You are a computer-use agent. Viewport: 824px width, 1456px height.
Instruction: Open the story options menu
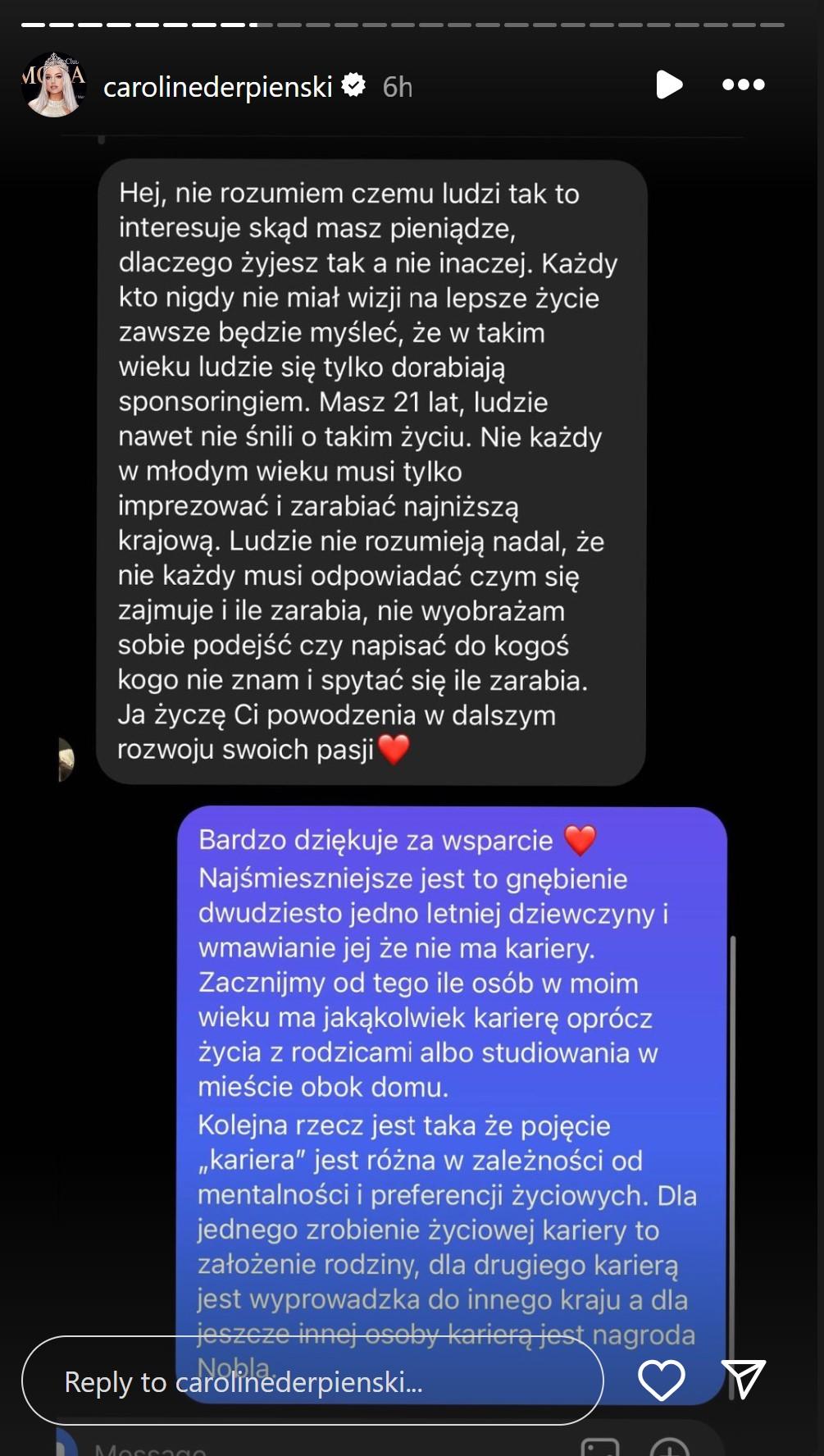click(743, 84)
